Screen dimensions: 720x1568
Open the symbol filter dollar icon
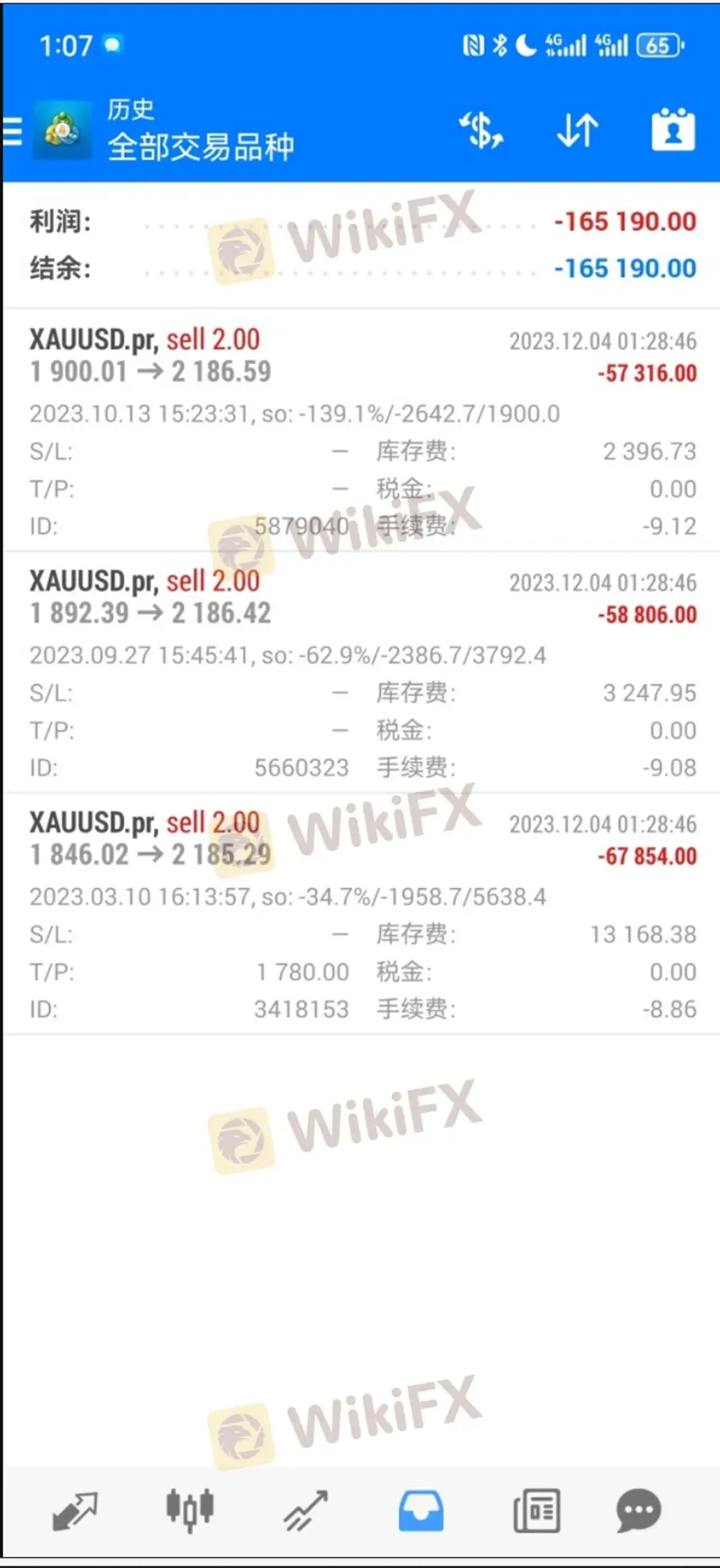(x=481, y=131)
